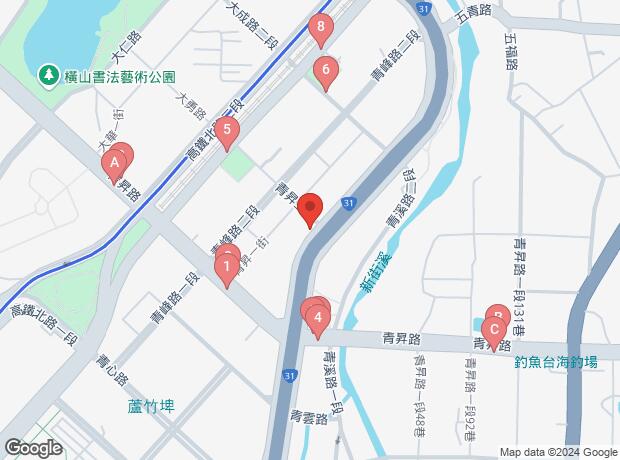Tap map marker number 6
Image resolution: width=620 pixels, height=460 pixels.
pyautogui.click(x=324, y=71)
